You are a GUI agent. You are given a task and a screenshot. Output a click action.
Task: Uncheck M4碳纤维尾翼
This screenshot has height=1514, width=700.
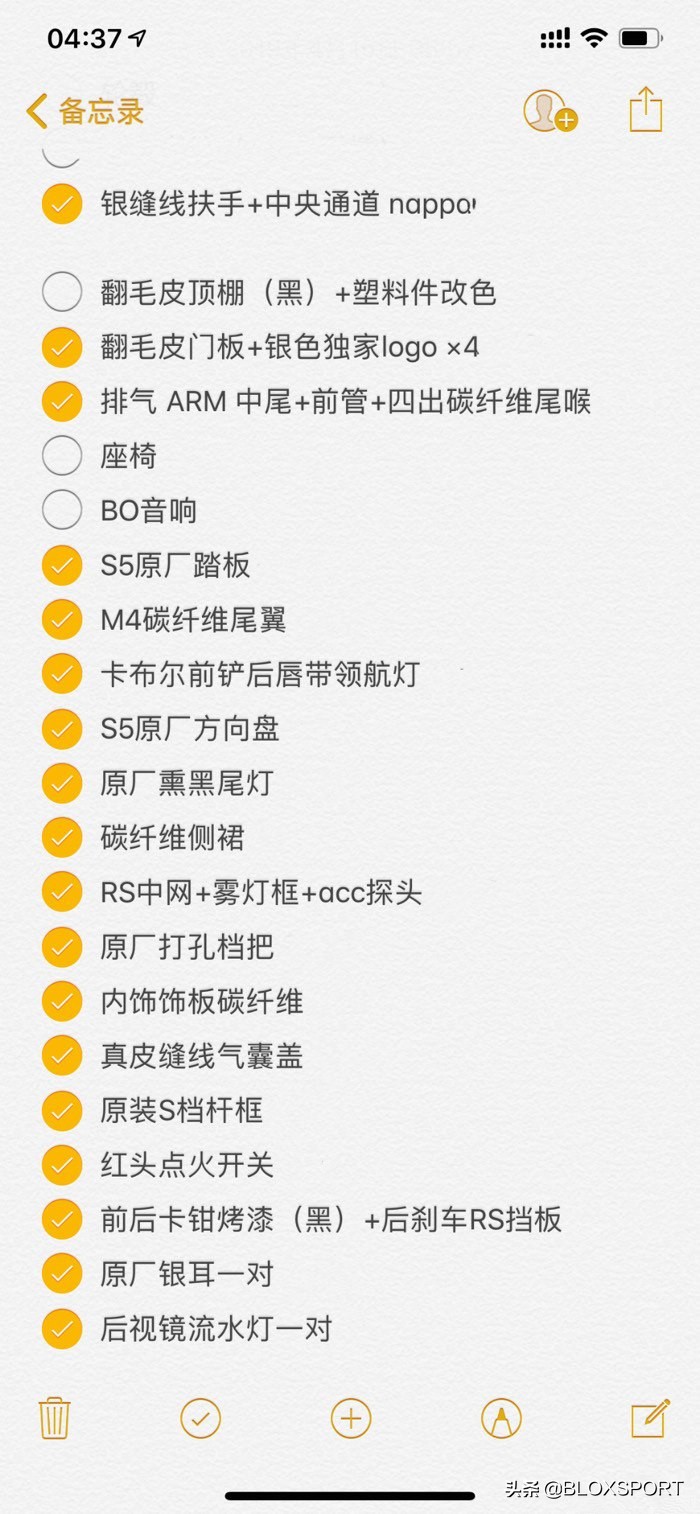click(x=62, y=620)
